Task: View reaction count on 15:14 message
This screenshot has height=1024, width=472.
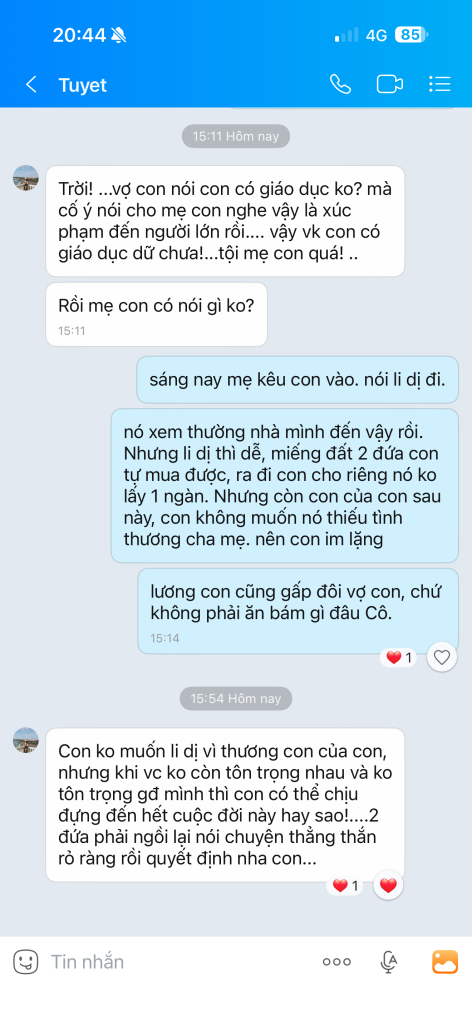Action: click(x=400, y=658)
